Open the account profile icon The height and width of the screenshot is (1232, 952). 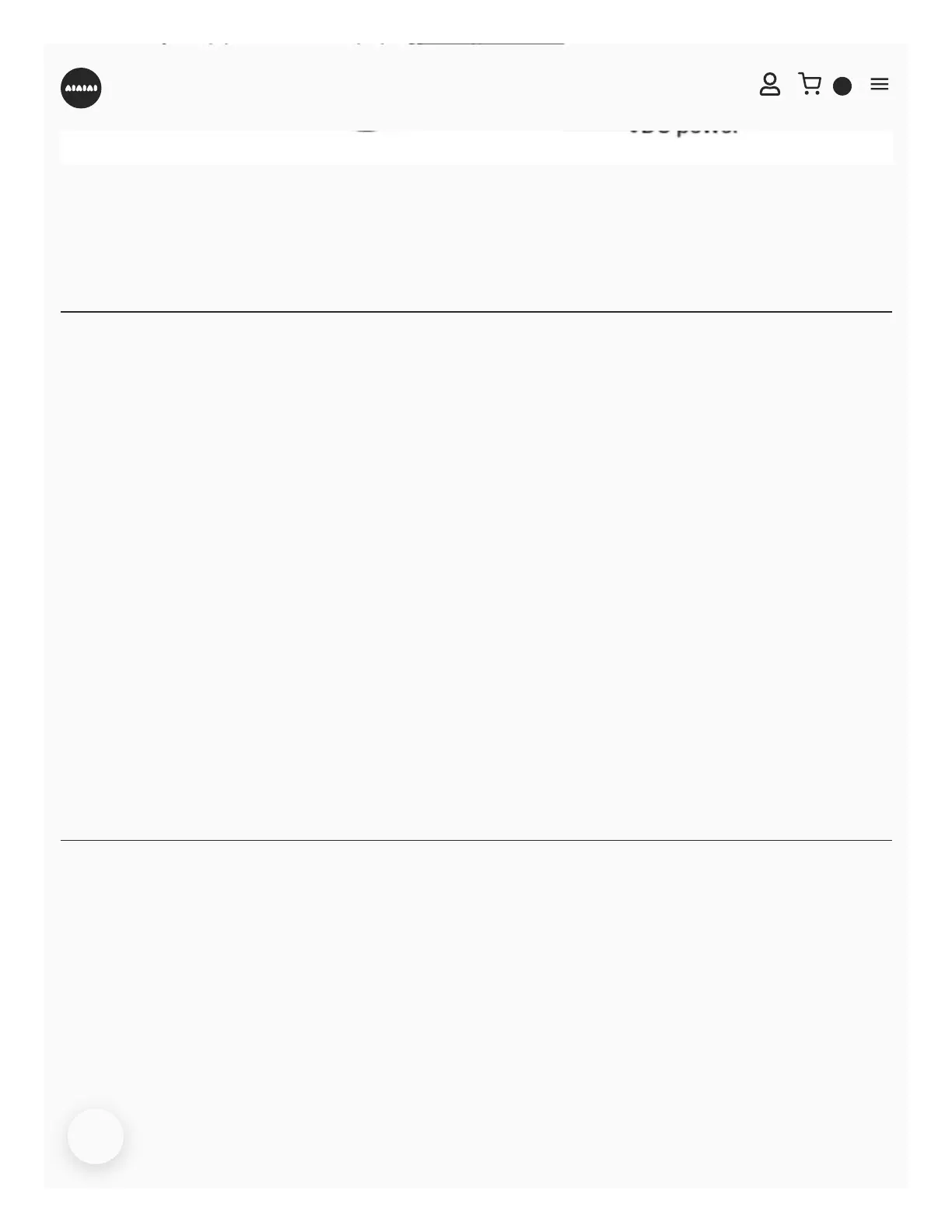[769, 84]
